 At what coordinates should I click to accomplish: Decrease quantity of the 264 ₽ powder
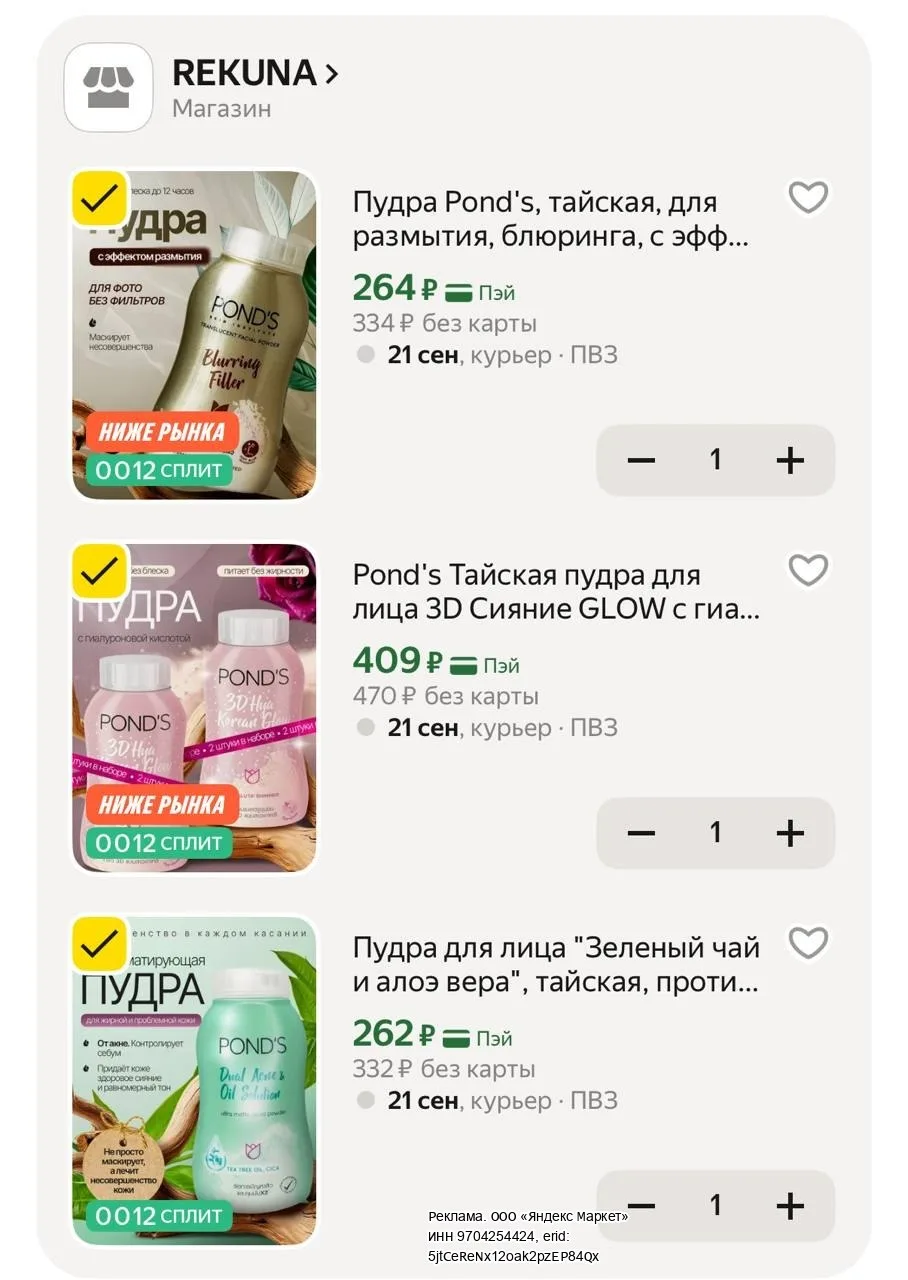[x=641, y=460]
